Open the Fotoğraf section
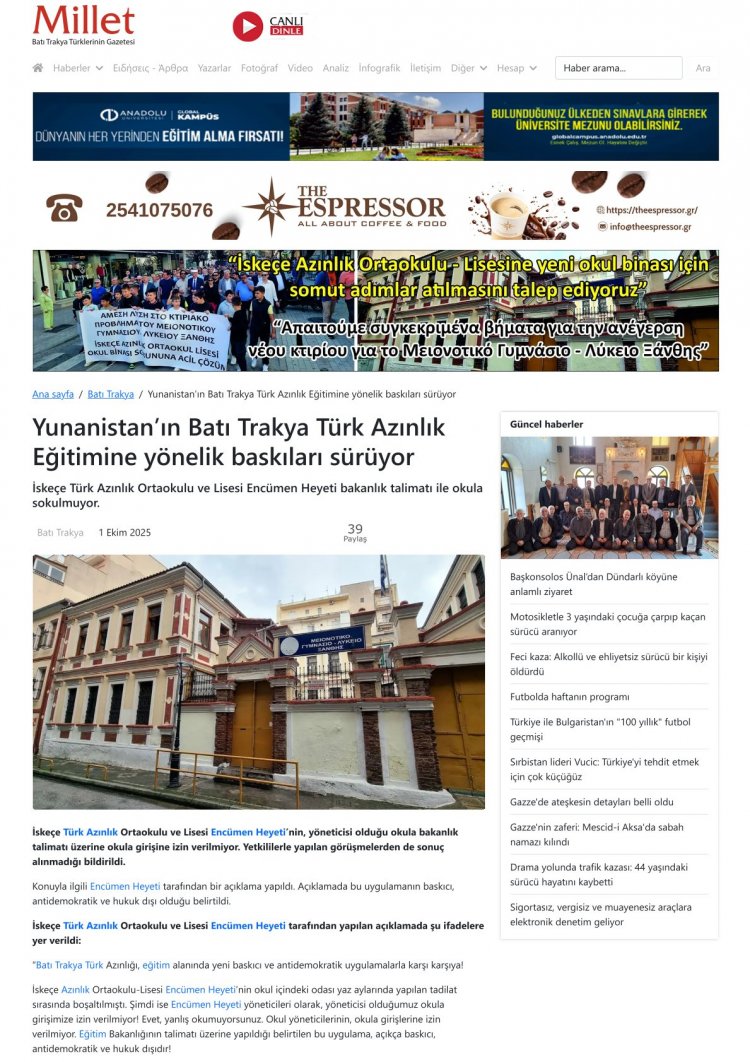 click(259, 68)
